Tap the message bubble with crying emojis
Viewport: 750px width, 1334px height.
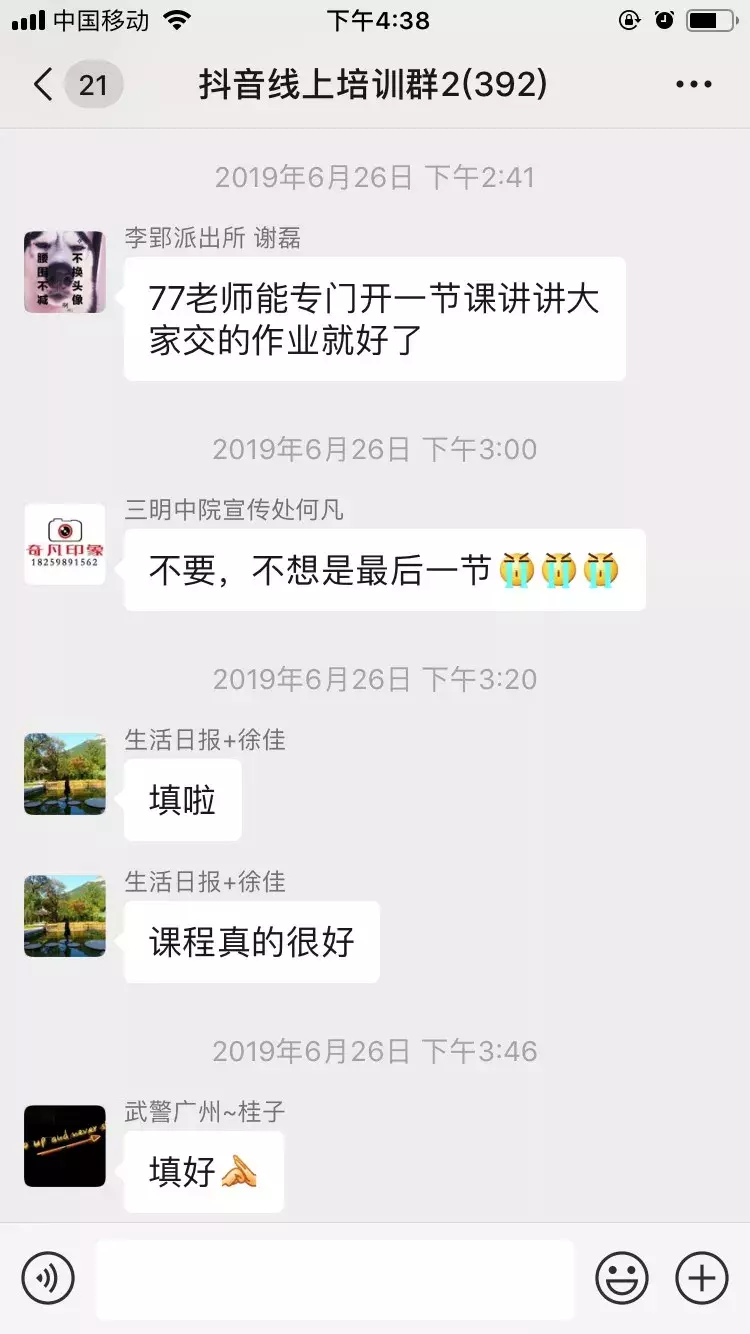(383, 570)
